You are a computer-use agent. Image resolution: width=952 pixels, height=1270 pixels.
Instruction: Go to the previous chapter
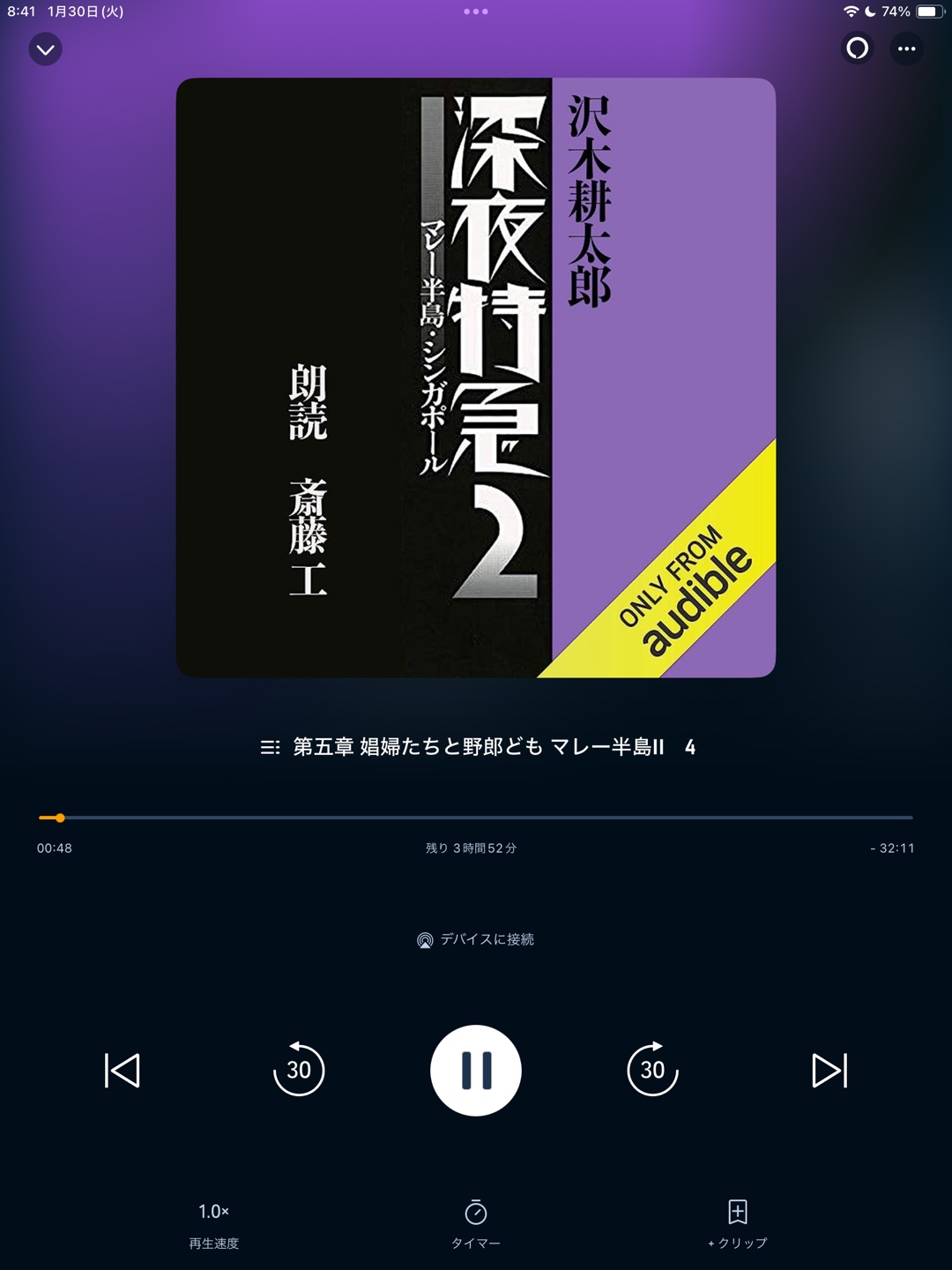click(123, 1071)
